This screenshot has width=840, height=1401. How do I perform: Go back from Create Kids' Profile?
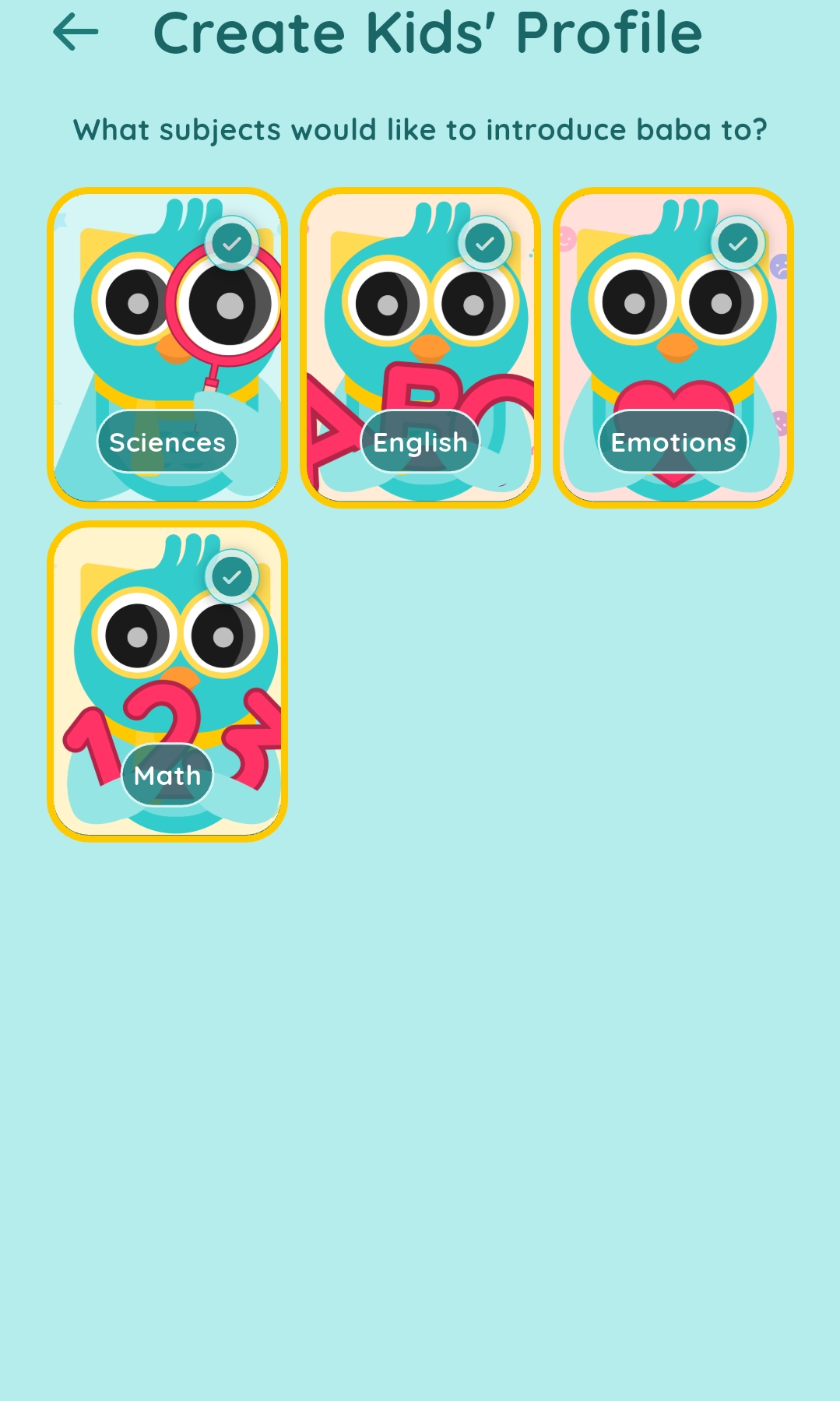pos(76,33)
